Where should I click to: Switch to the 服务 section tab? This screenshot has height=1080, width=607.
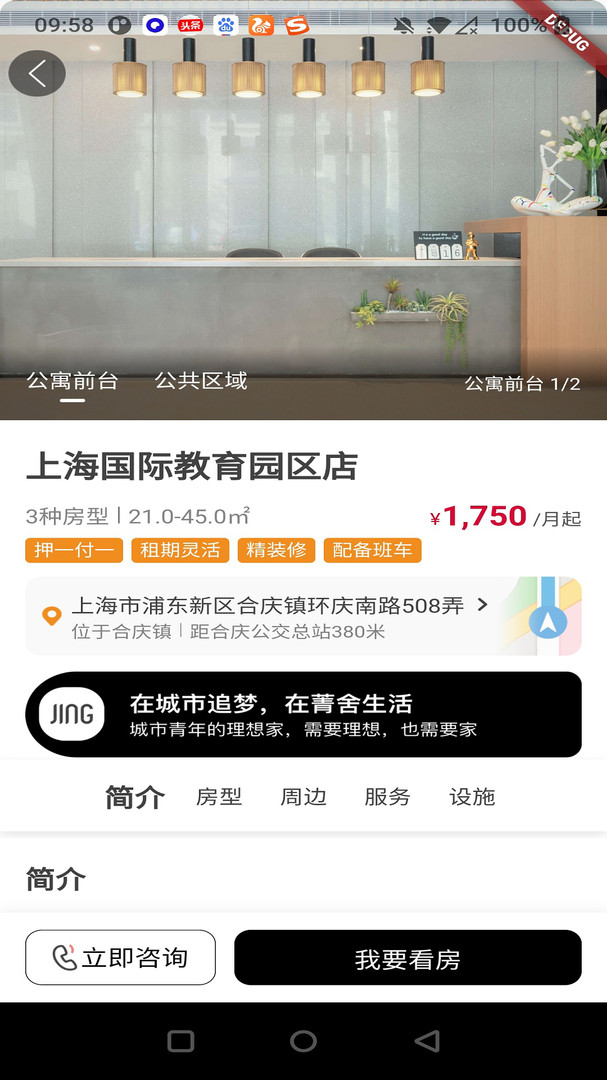tap(387, 797)
